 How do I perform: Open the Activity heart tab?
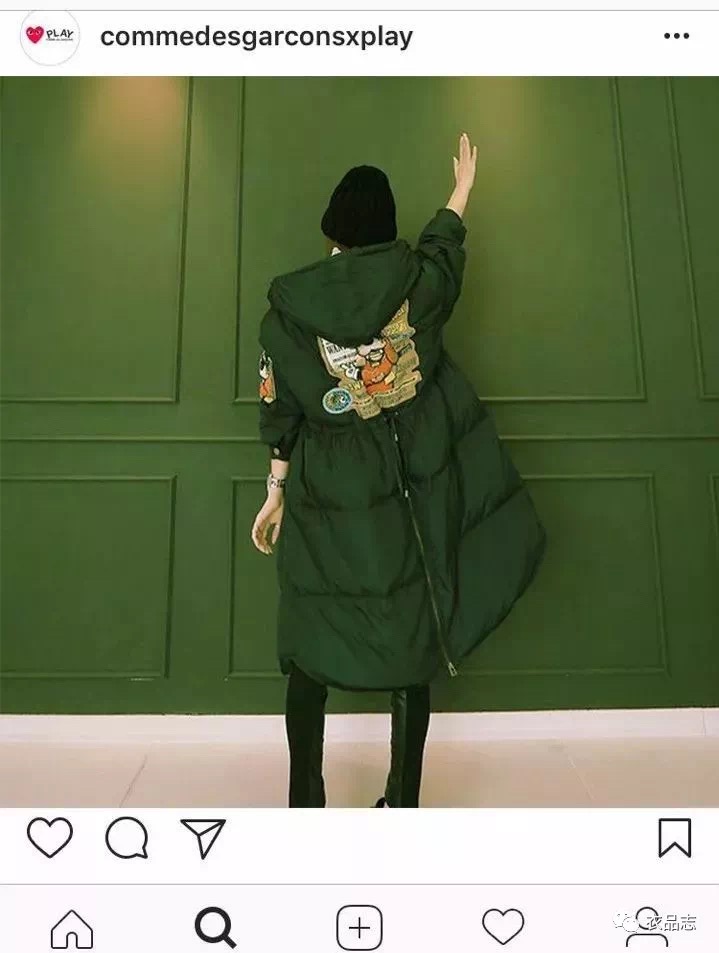tap(504, 927)
